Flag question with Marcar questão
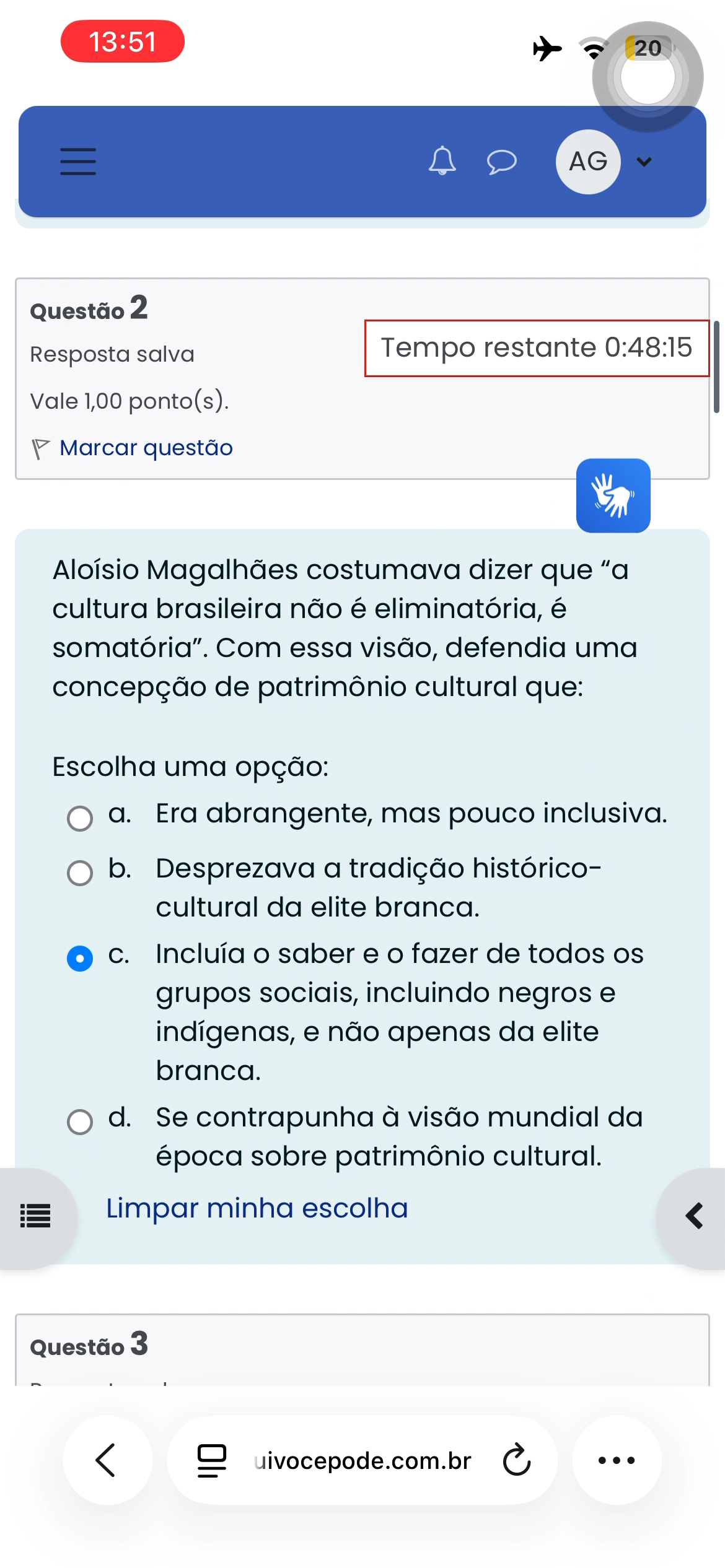 [x=146, y=448]
